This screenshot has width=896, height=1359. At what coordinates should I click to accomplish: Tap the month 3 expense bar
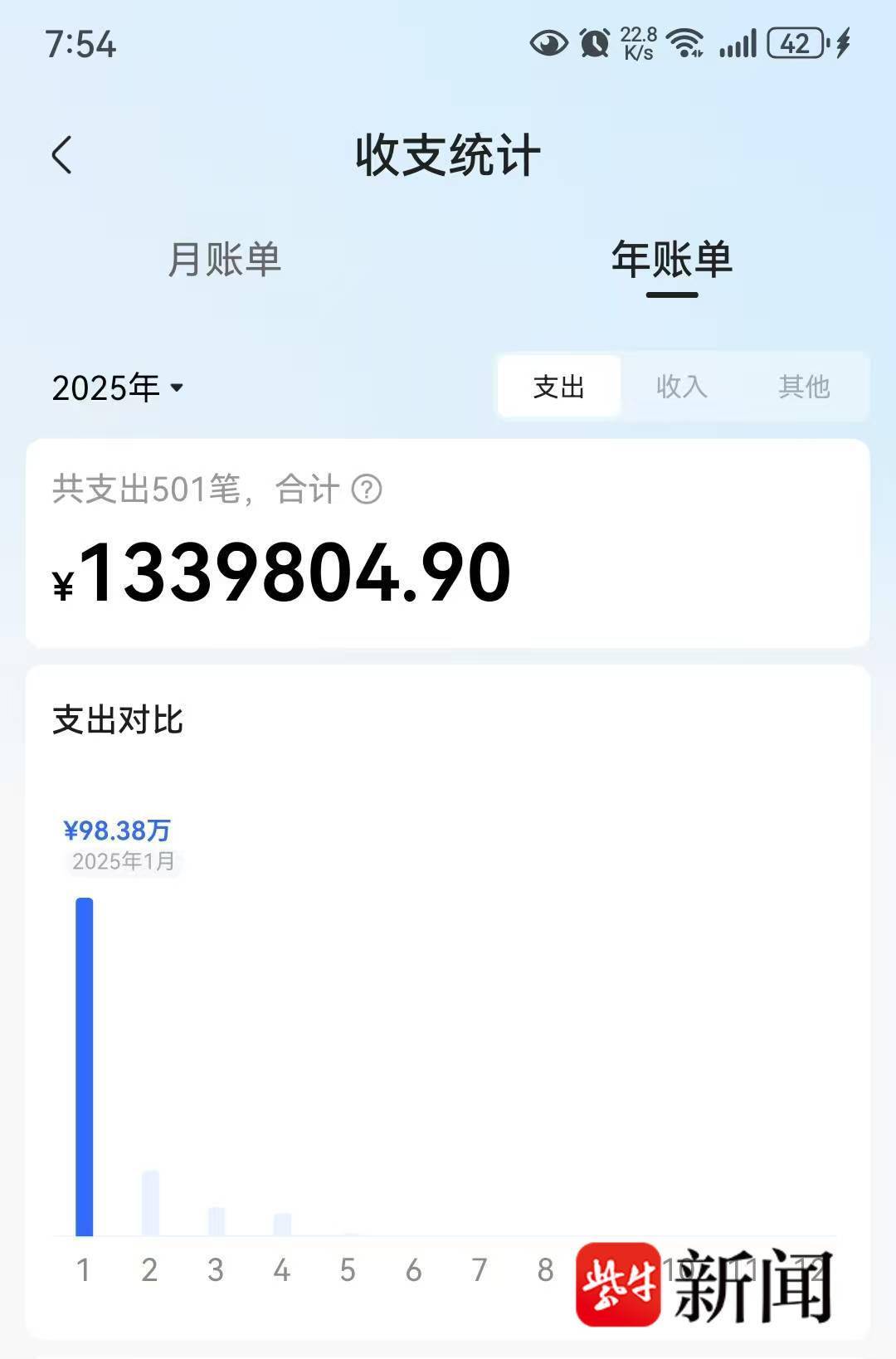pyautogui.click(x=216, y=1221)
